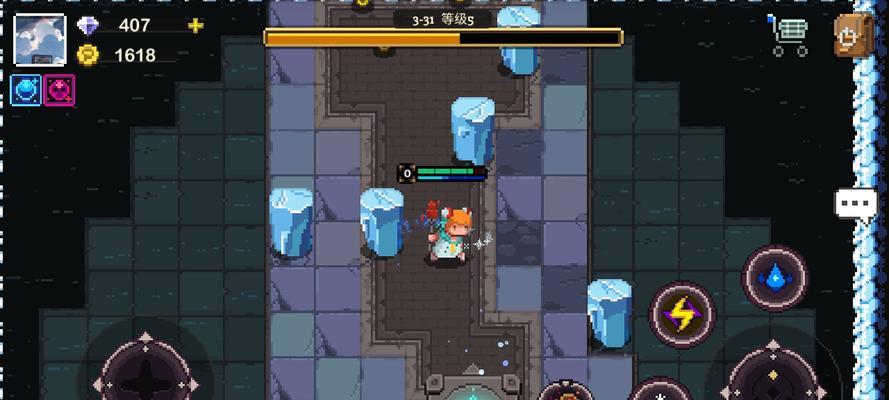Open the chat speech bubble

(856, 204)
